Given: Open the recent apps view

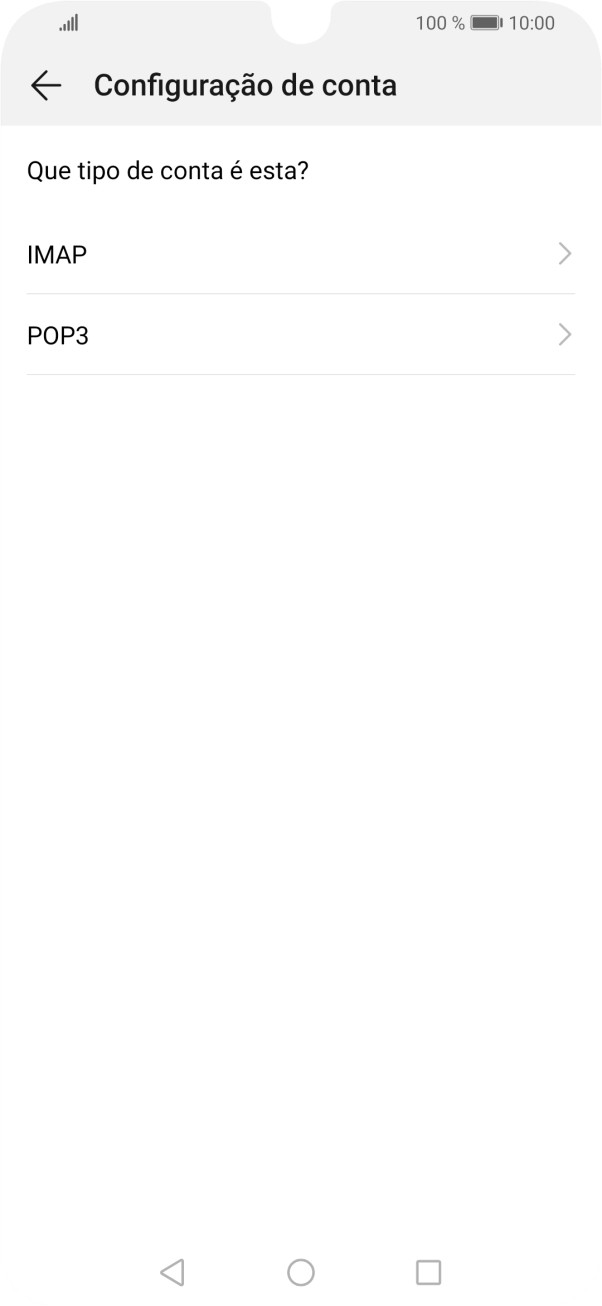Looking at the screenshot, I should pos(428,1272).
